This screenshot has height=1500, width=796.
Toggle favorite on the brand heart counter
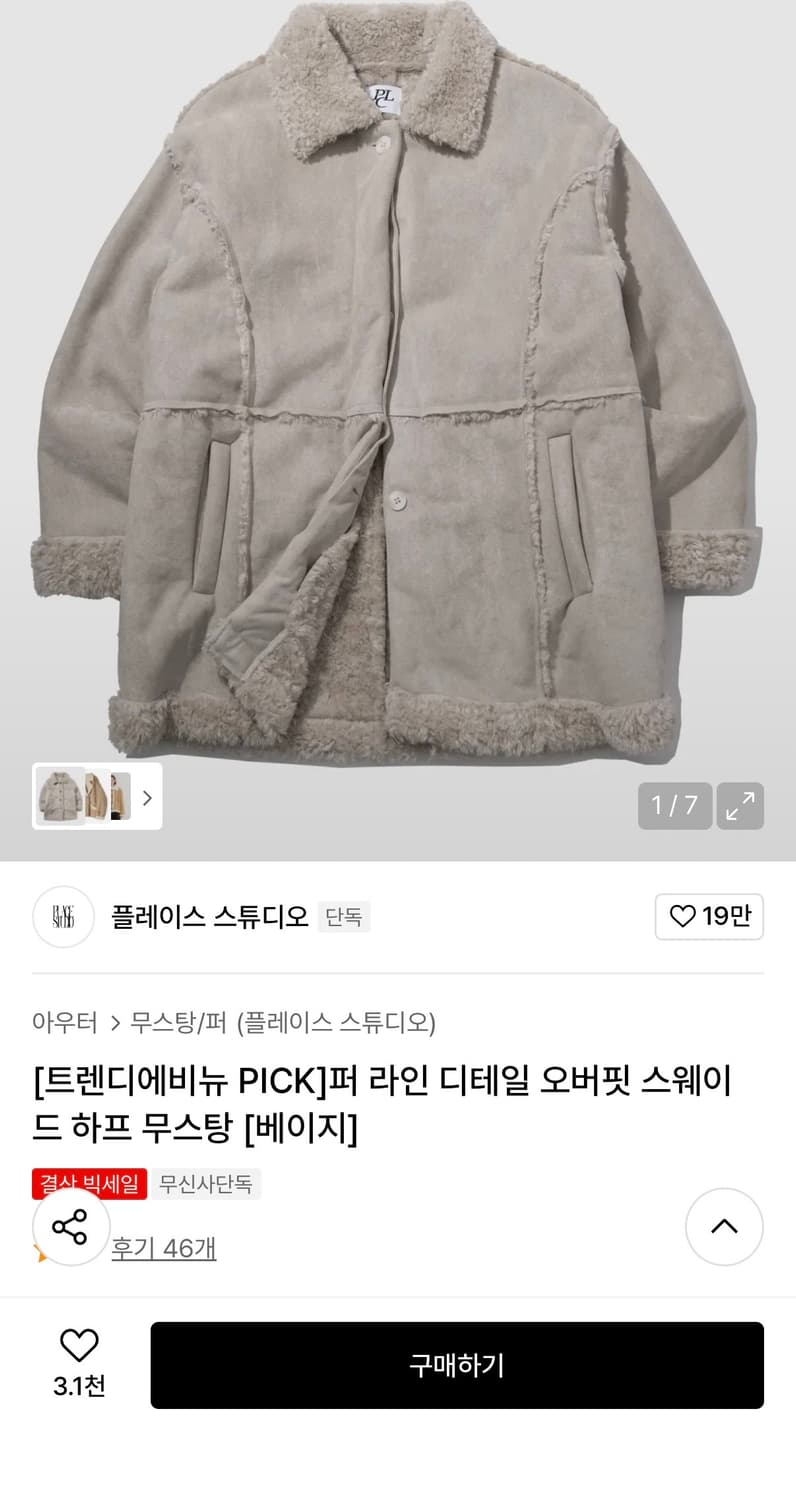[x=709, y=916]
